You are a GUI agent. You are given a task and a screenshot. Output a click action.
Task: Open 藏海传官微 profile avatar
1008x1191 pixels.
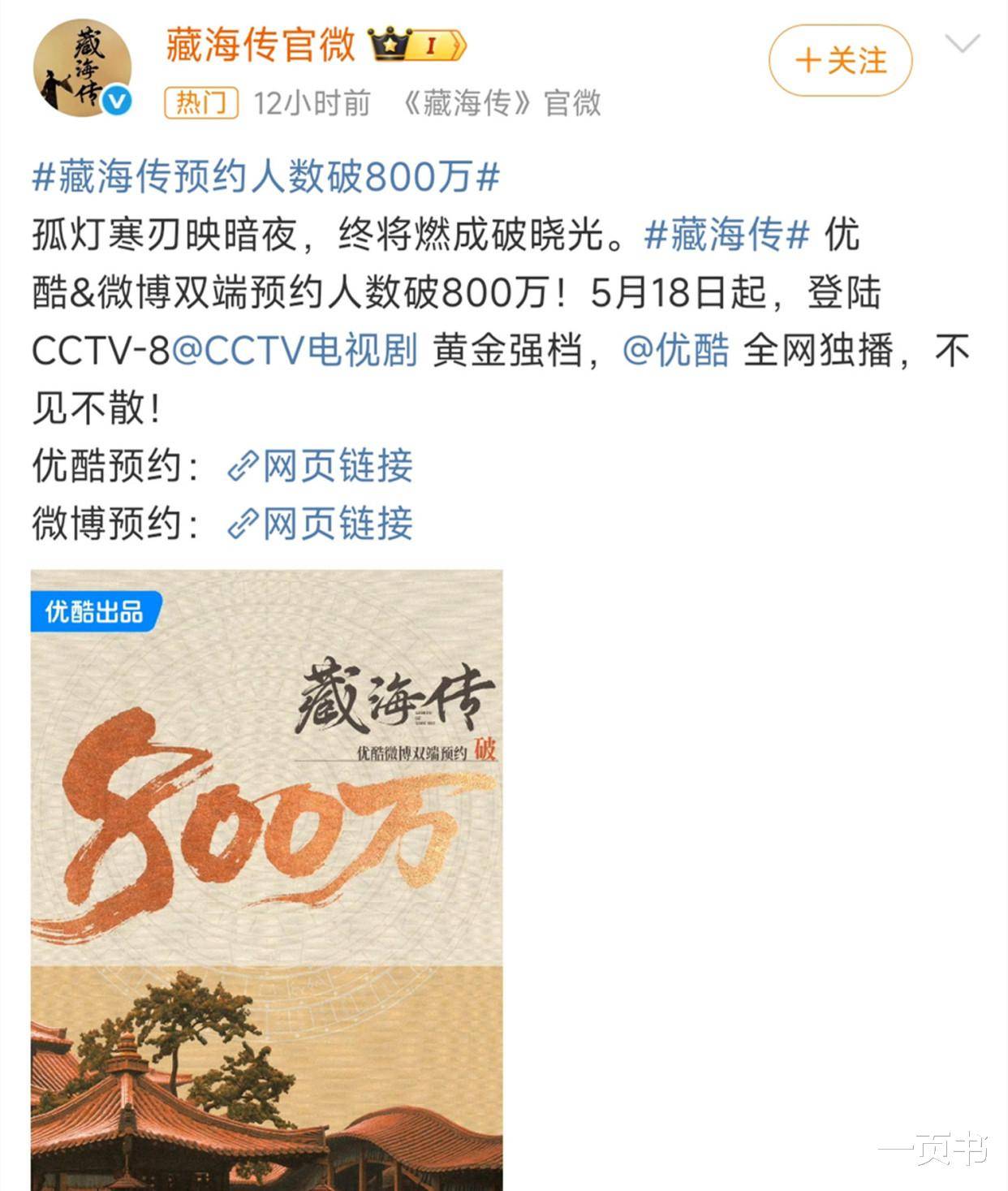click(81, 68)
